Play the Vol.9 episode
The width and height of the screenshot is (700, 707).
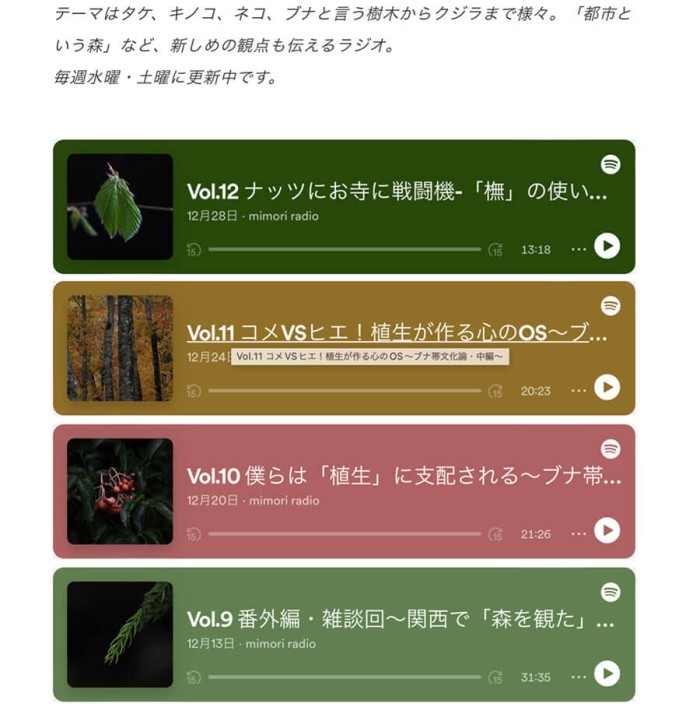[607, 674]
